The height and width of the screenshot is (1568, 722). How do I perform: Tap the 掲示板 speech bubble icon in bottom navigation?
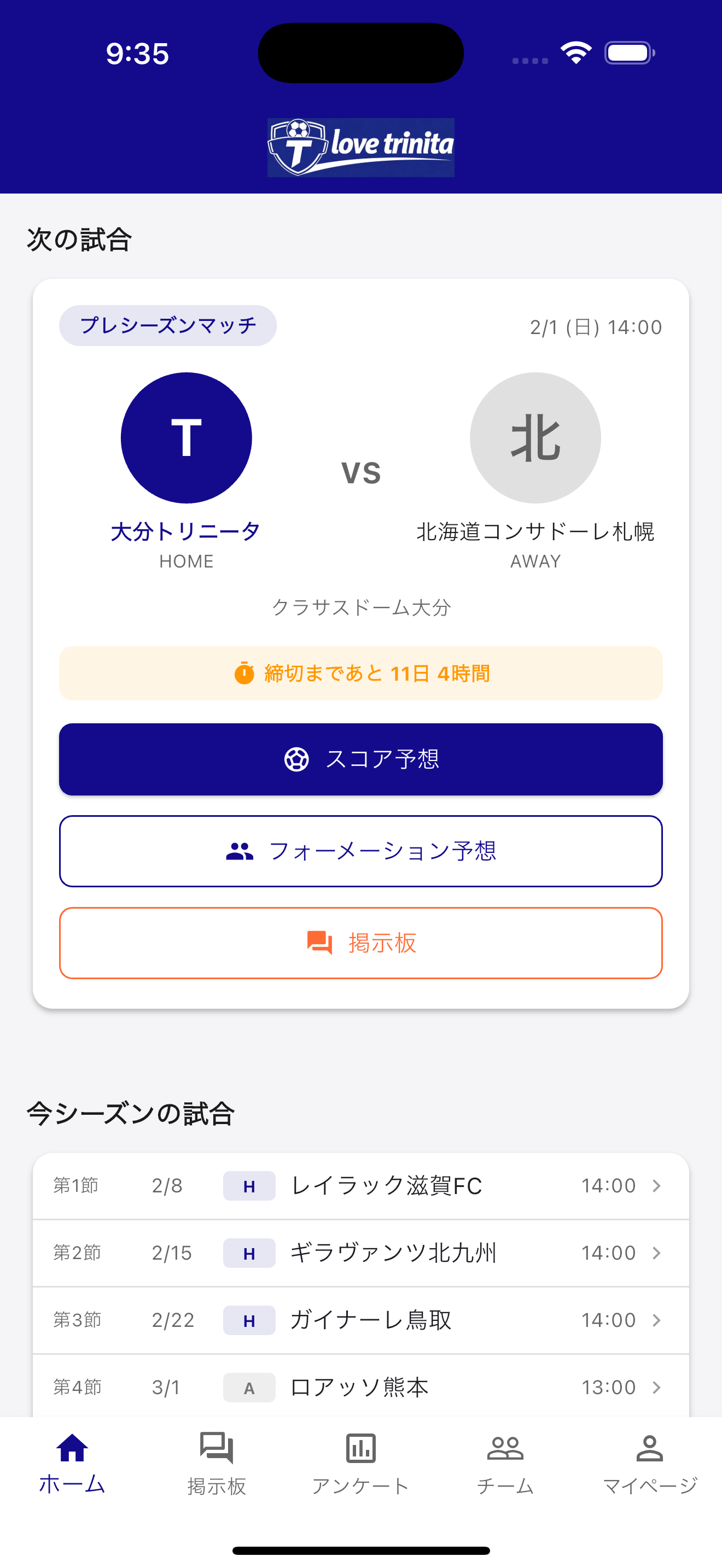(x=216, y=1448)
